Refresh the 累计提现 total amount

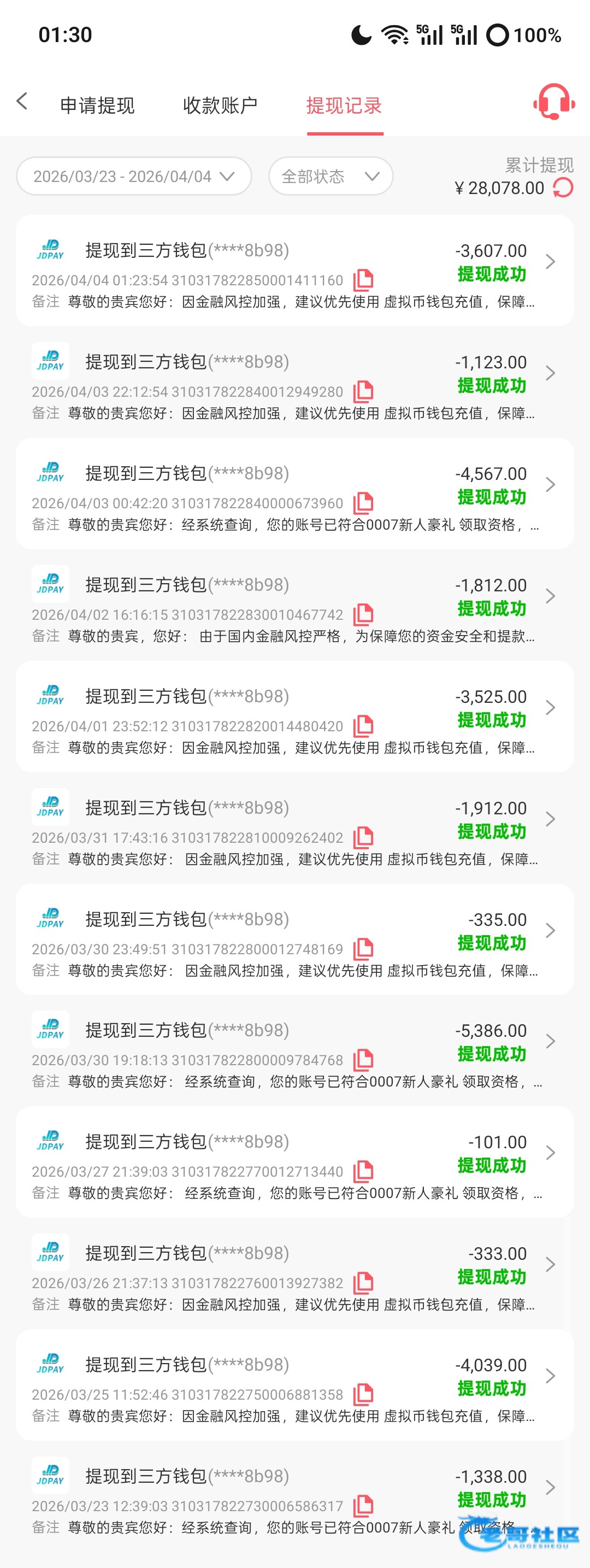563,188
